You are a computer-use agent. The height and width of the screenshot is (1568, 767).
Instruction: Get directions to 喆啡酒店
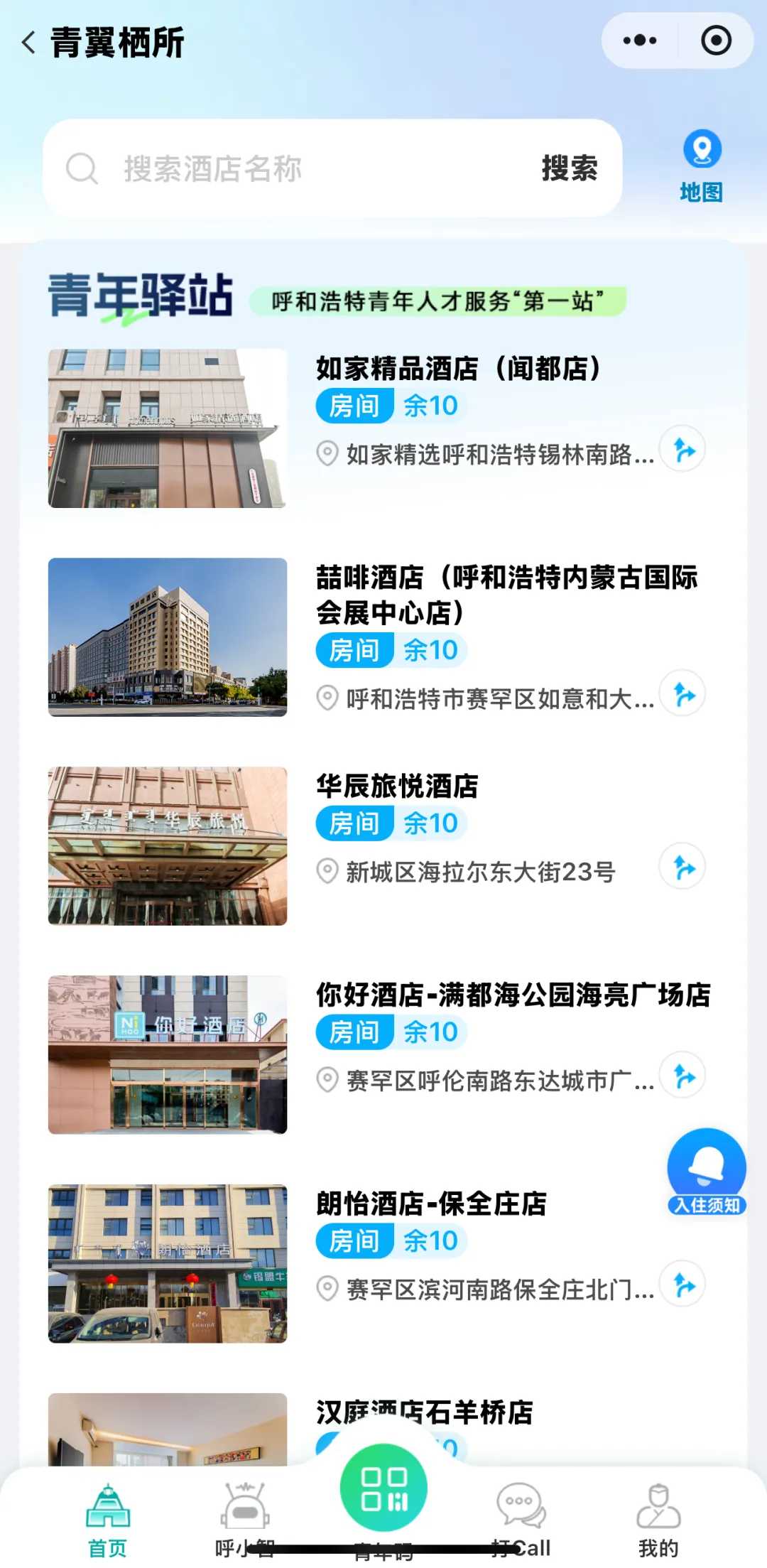point(682,694)
